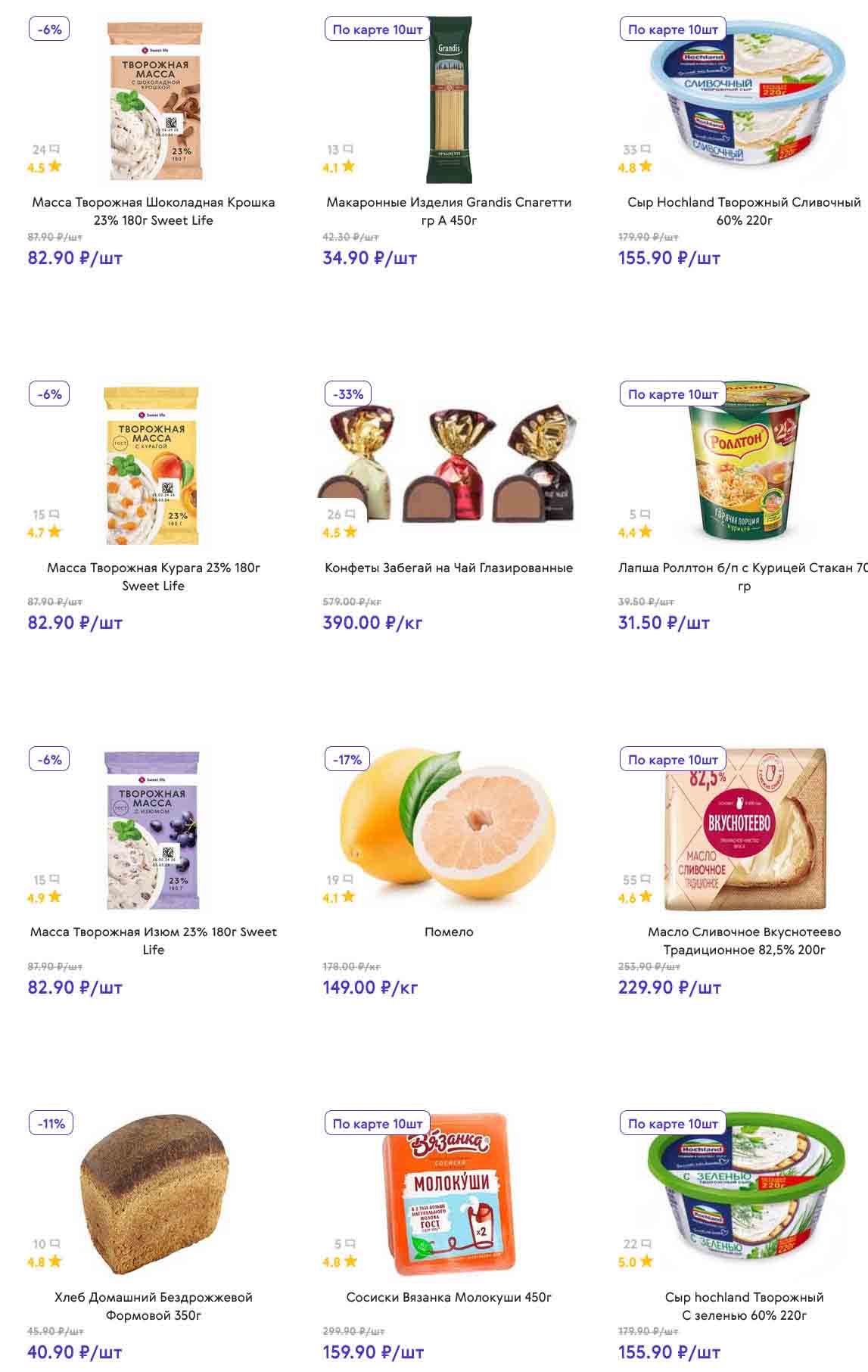This screenshot has width=868, height=1372.
Task: Open Масса Творожная Курага Sweet Life
Action: click(154, 576)
